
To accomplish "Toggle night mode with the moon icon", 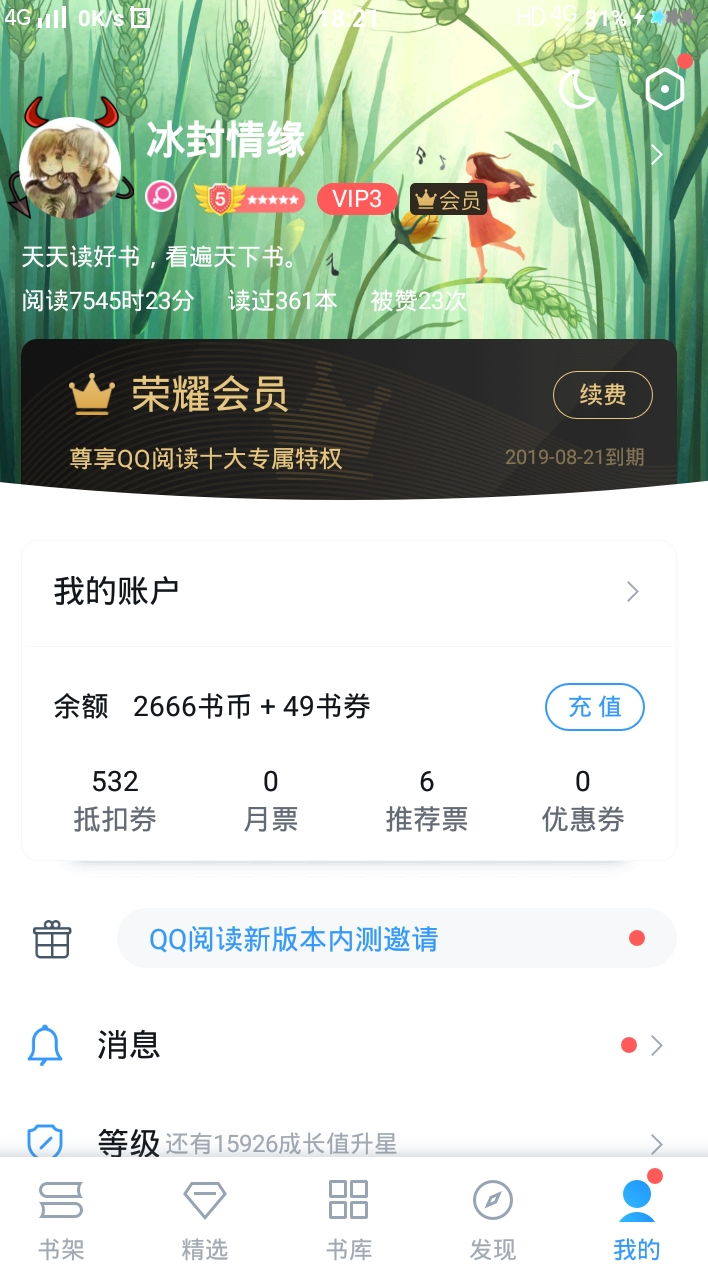I will 577,90.
